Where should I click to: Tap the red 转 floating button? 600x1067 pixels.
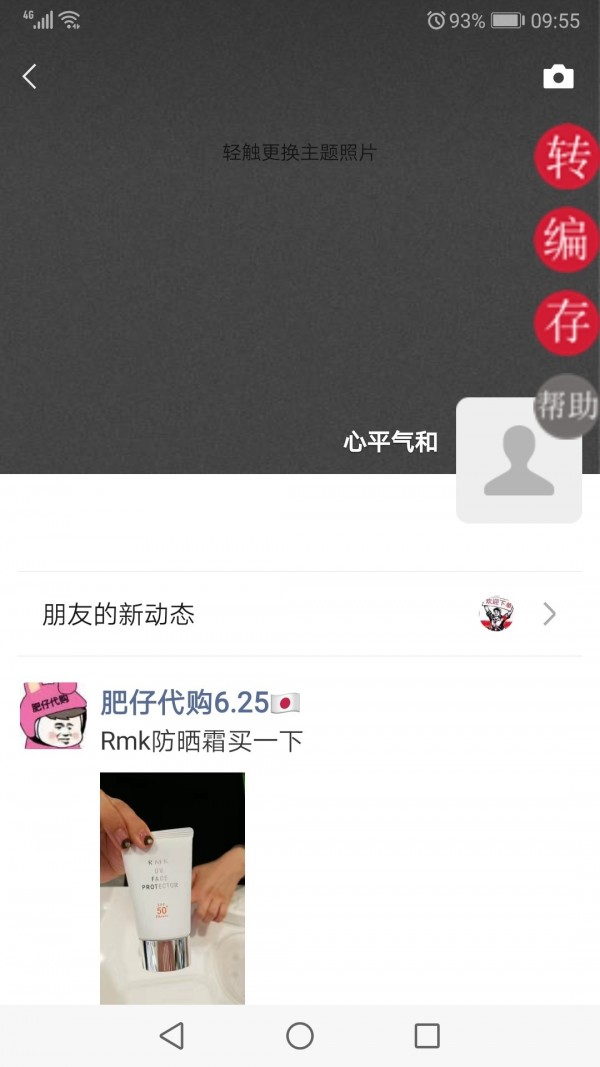[566, 157]
